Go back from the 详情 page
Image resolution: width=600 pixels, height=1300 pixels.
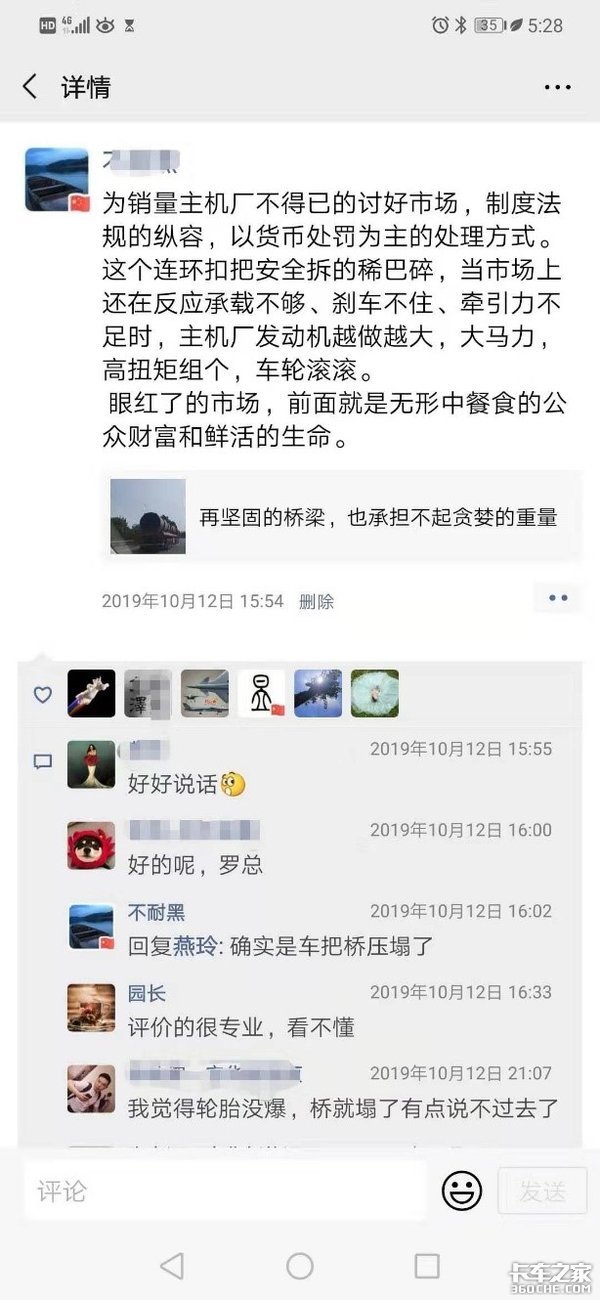[x=30, y=87]
